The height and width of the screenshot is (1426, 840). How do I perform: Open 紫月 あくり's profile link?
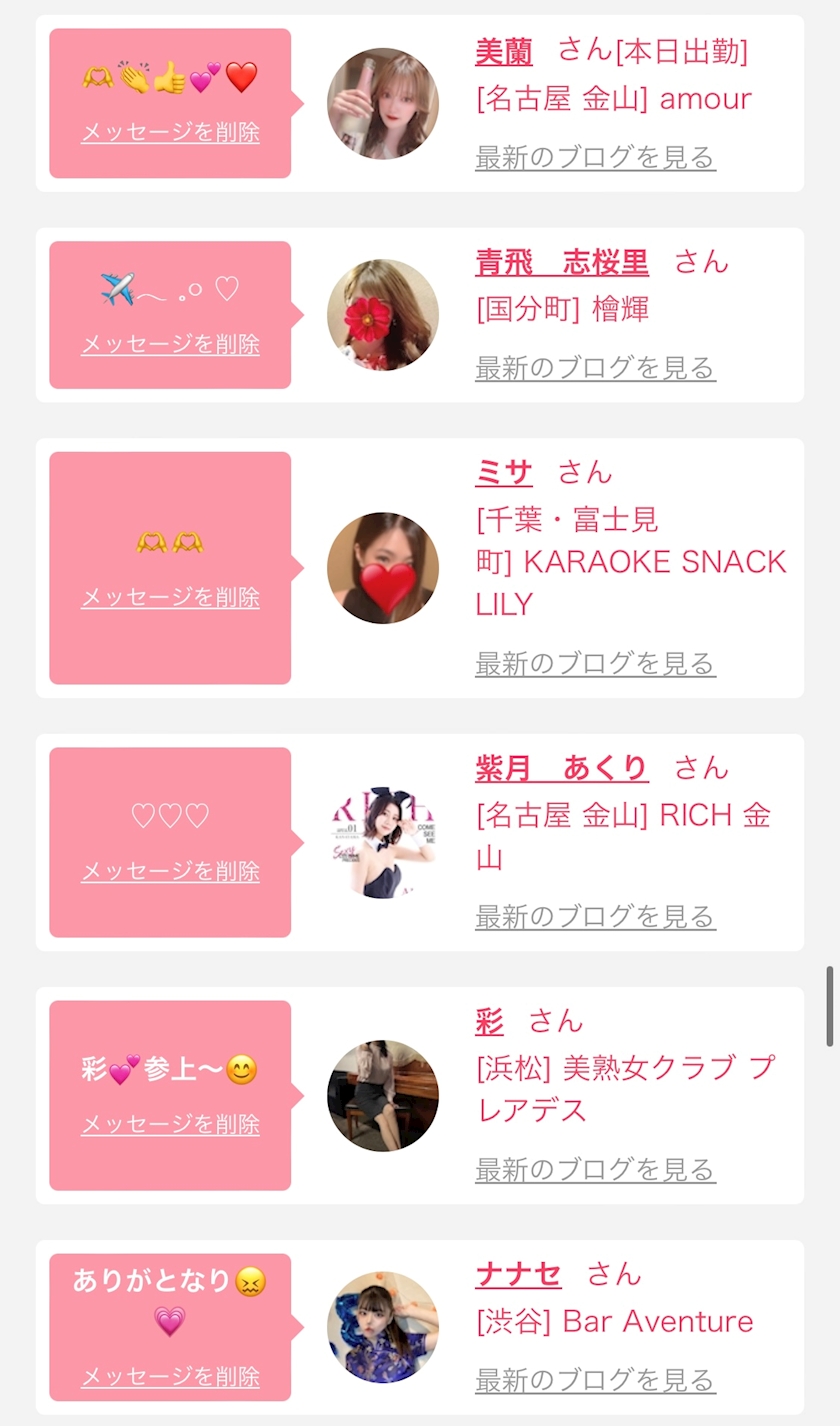point(561,768)
